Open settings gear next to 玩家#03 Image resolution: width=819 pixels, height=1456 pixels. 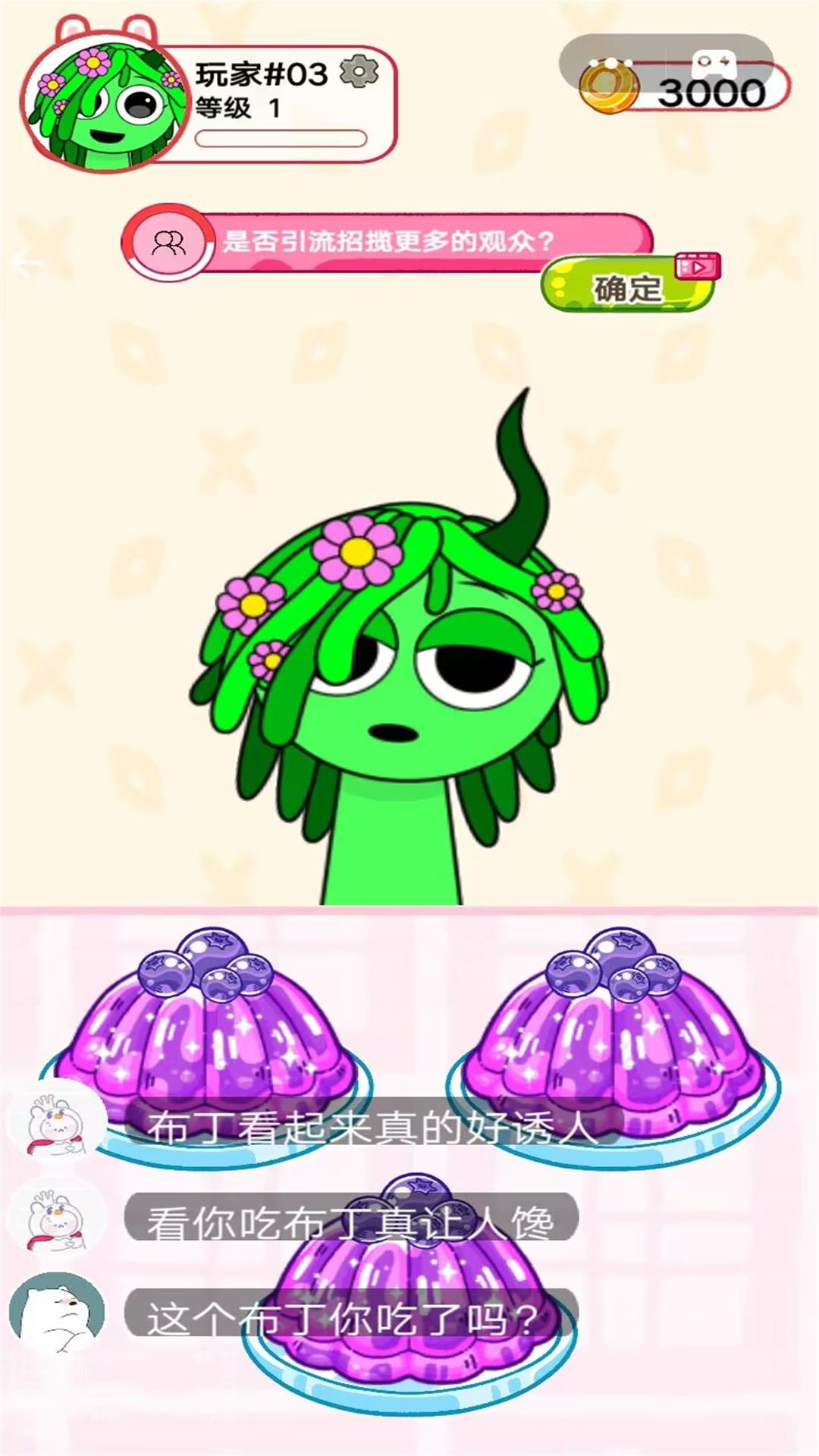[359, 72]
